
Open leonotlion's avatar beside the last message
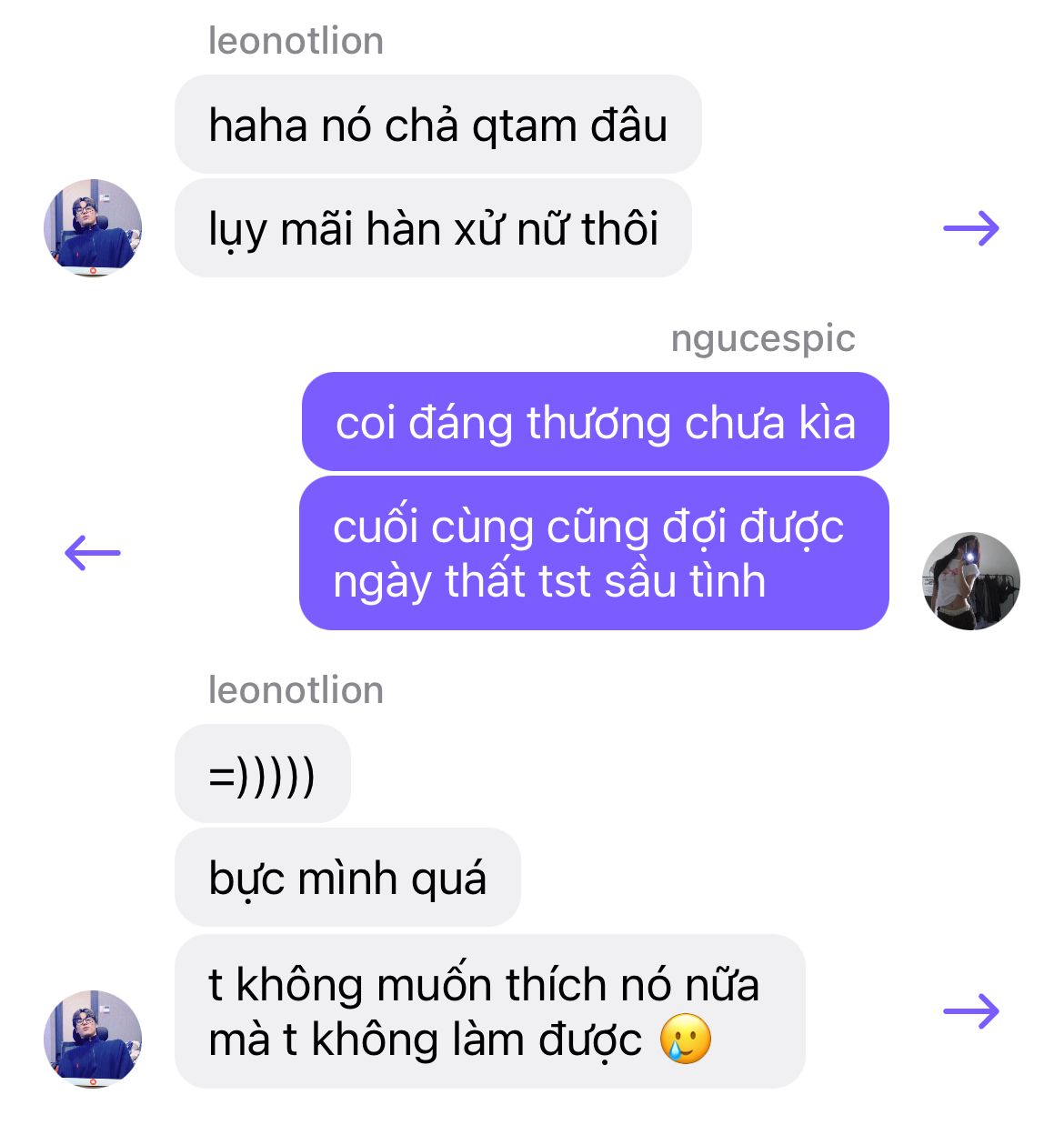[x=93, y=1039]
